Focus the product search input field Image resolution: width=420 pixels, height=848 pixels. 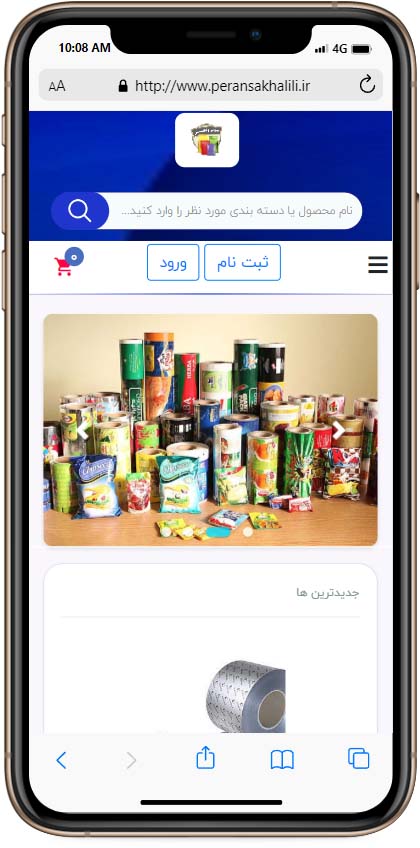click(235, 211)
